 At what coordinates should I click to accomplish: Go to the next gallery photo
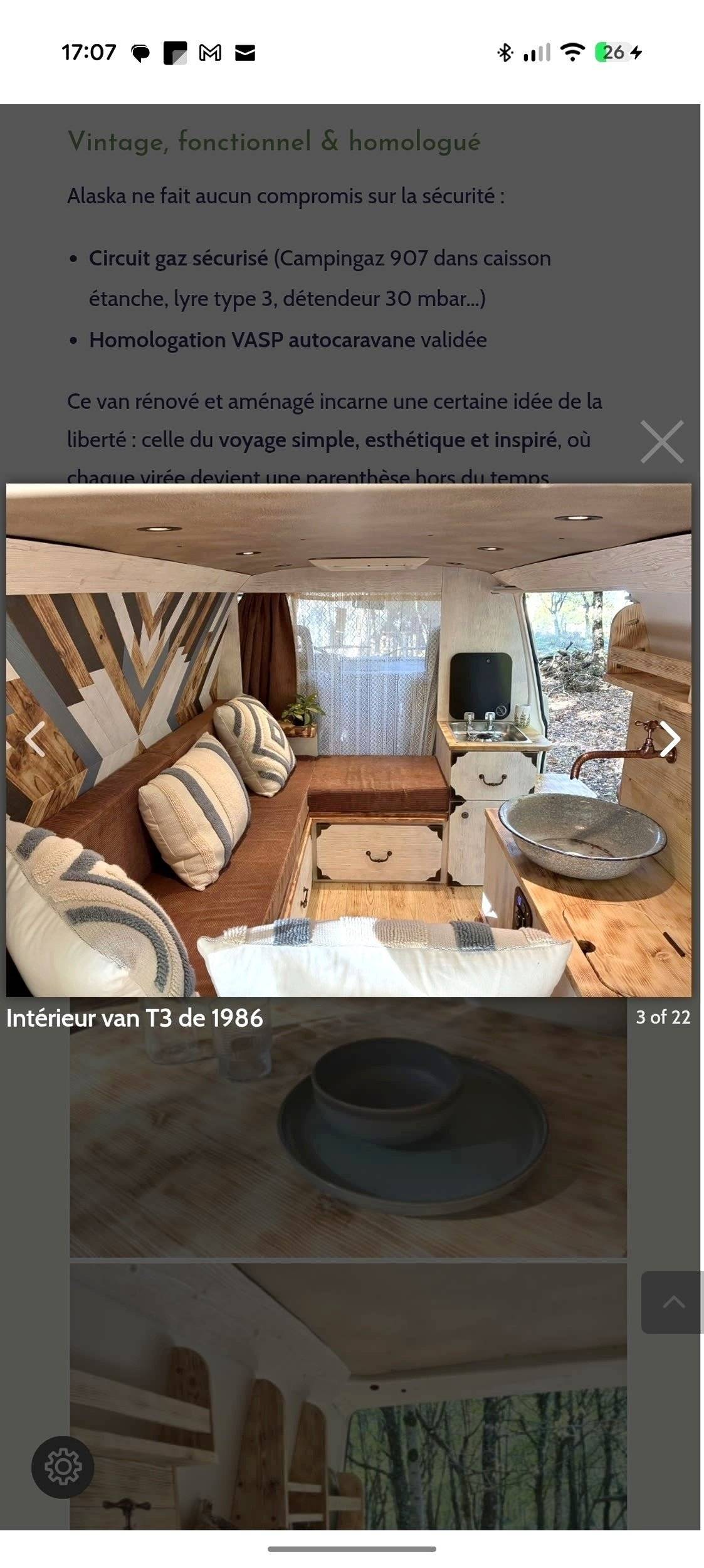[x=670, y=739]
